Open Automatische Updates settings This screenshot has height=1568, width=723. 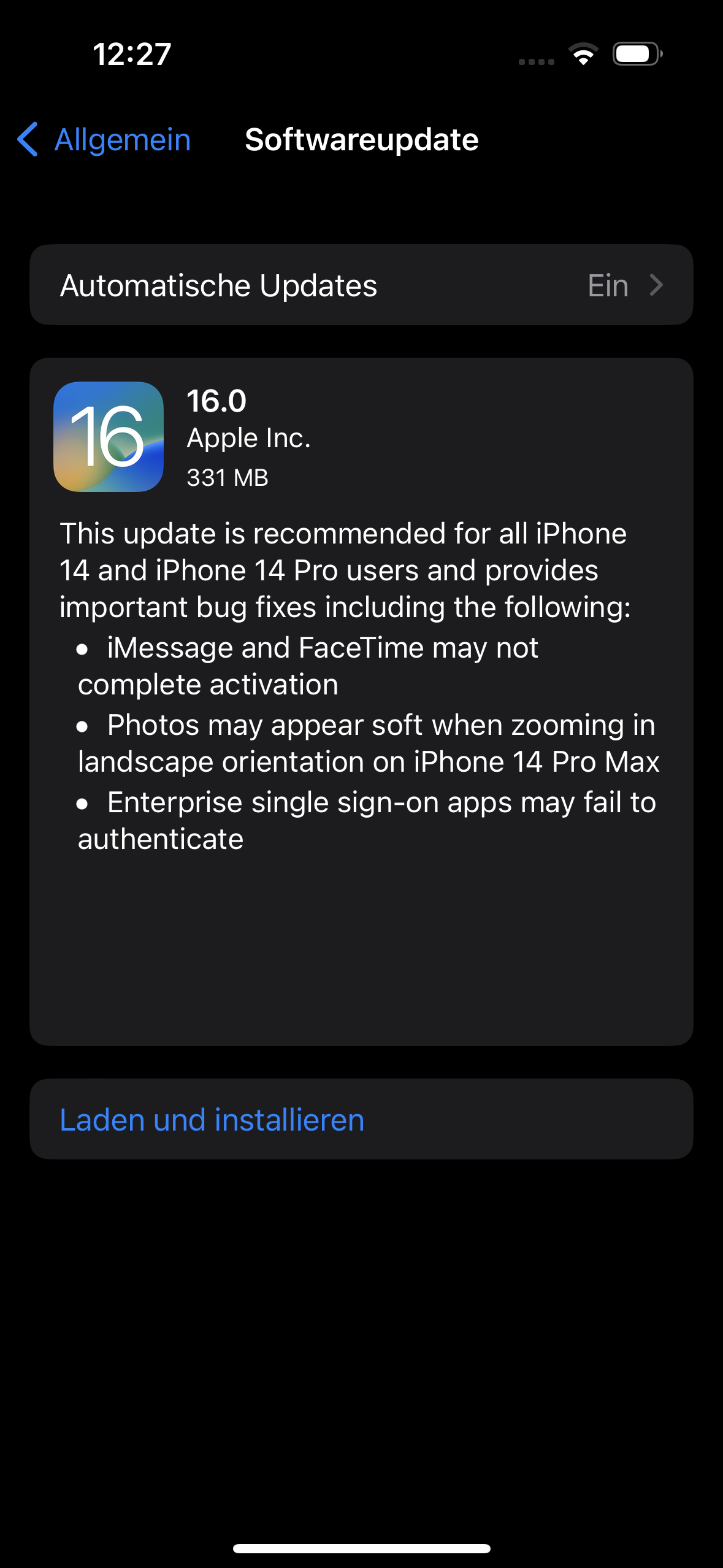coord(361,285)
